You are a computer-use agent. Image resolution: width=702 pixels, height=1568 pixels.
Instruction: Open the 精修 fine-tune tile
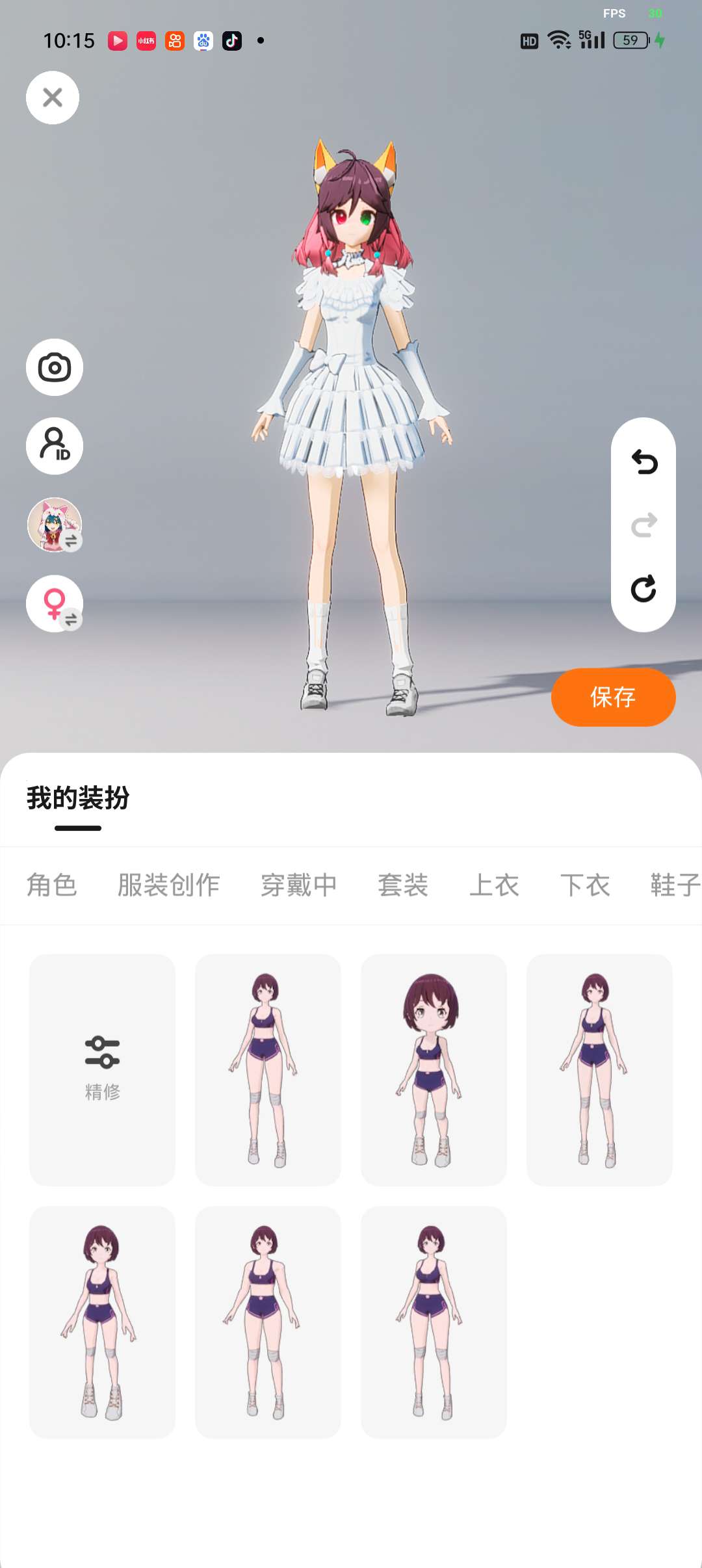click(103, 1070)
